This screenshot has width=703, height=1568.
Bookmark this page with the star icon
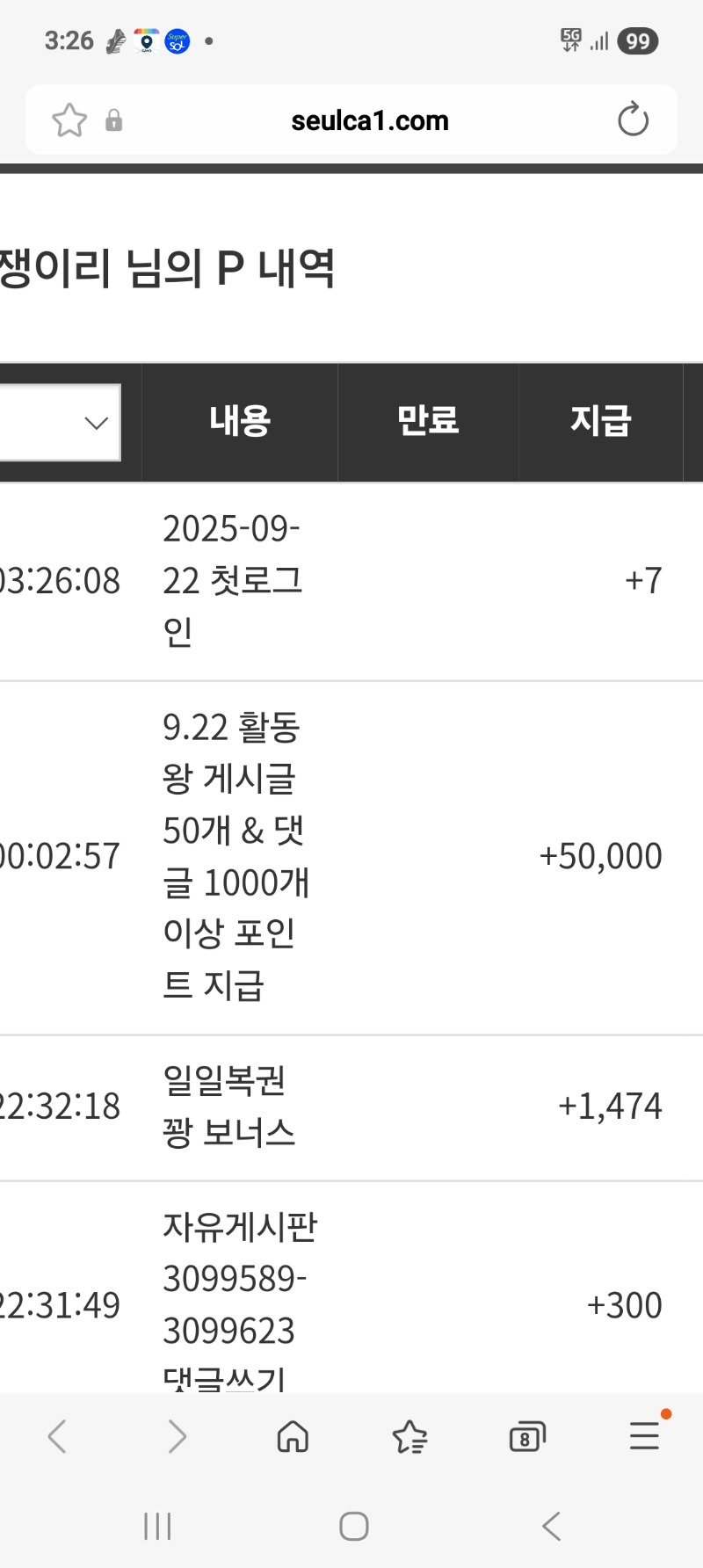tap(69, 120)
